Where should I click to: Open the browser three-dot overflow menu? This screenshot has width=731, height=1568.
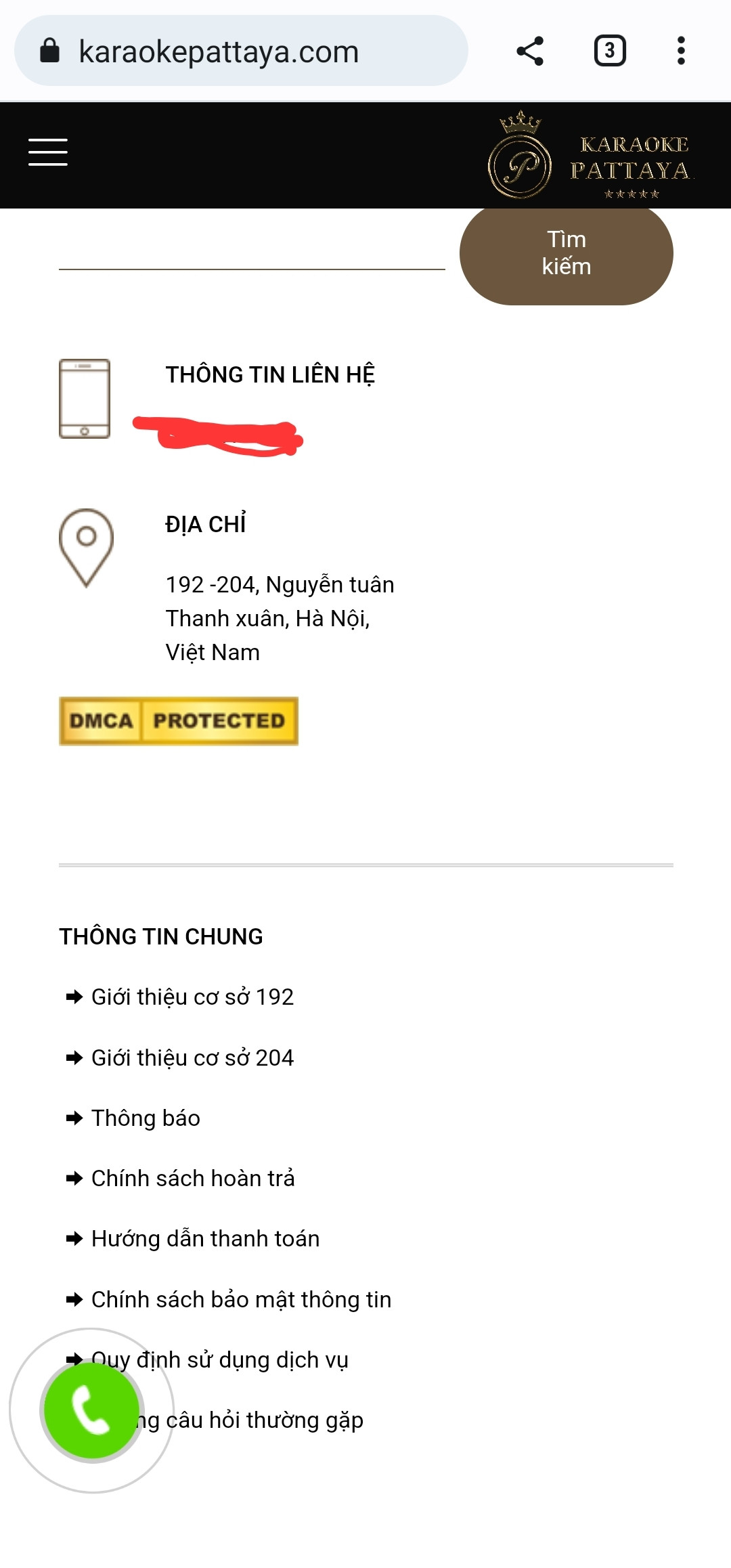tap(680, 51)
